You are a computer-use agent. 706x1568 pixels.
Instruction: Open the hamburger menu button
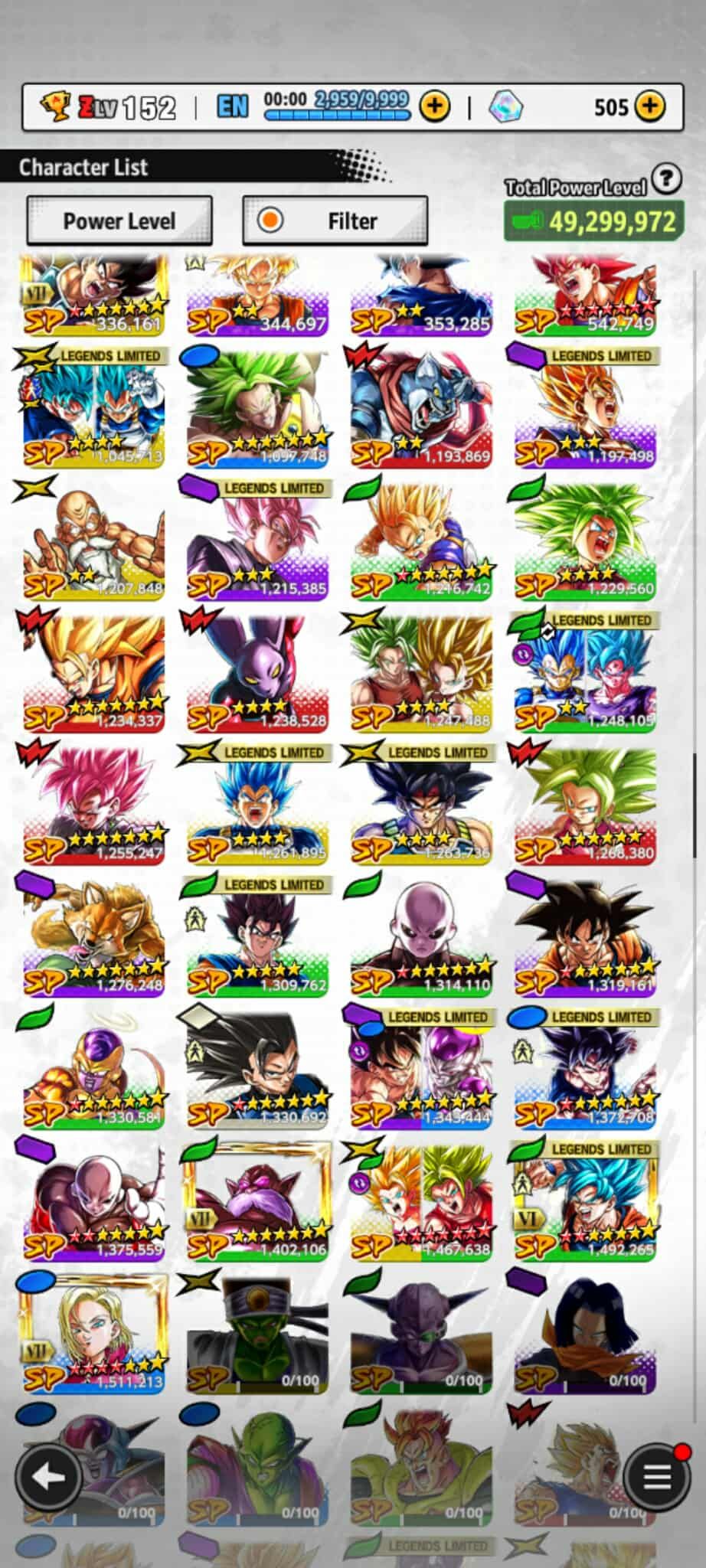[x=656, y=1477]
